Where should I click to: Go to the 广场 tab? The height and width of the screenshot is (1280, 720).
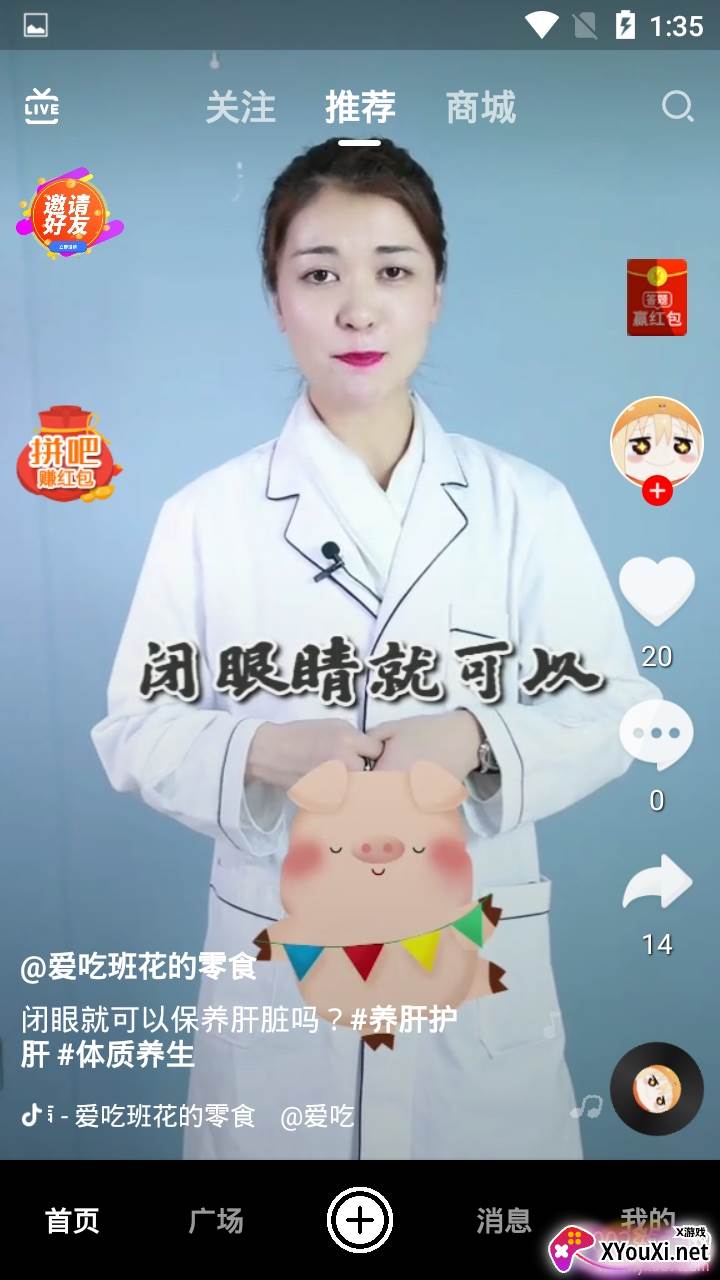tap(216, 1220)
